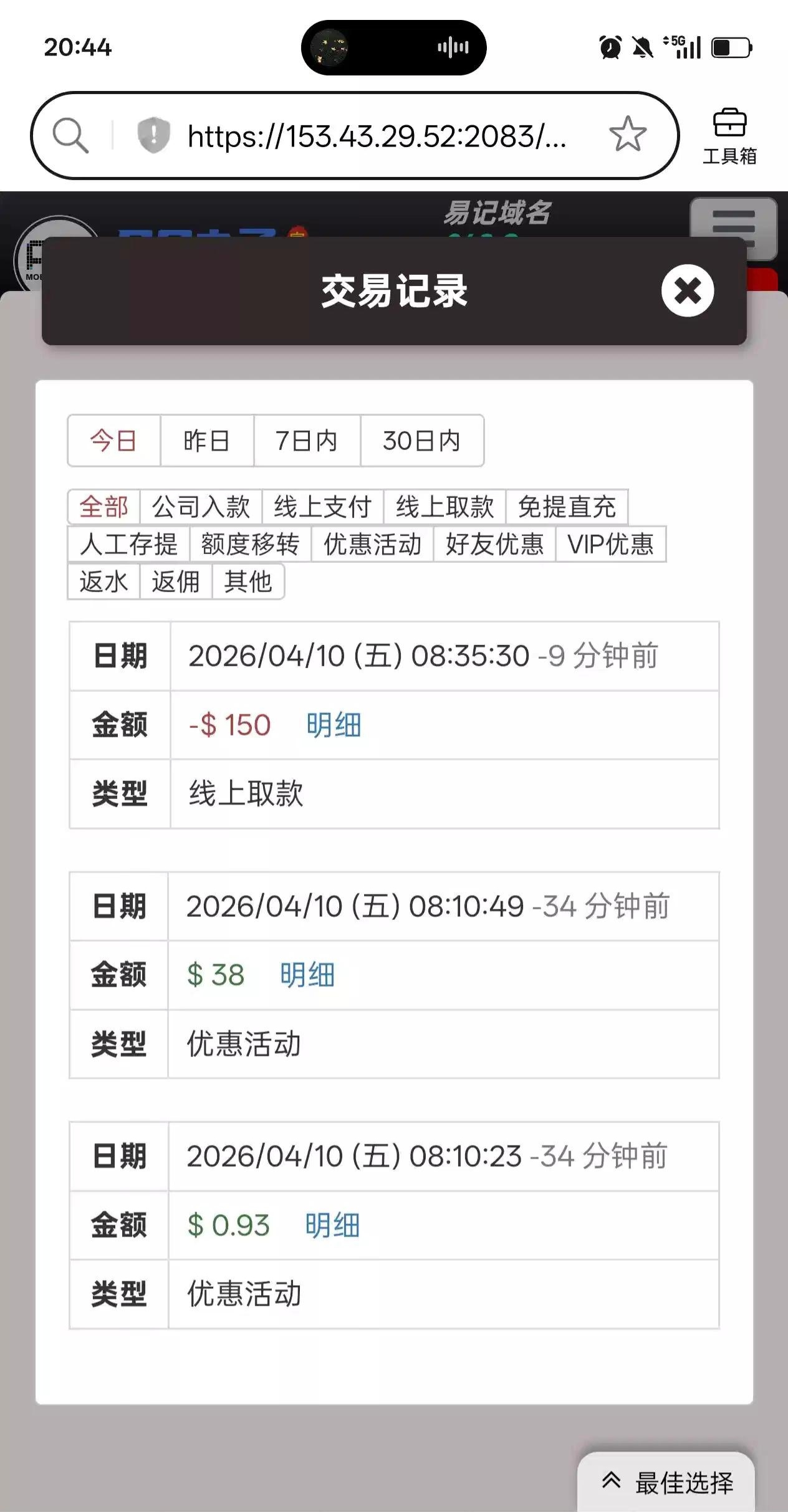Image resolution: width=788 pixels, height=1512 pixels.
Task: Show 返佣 records
Action: point(176,581)
